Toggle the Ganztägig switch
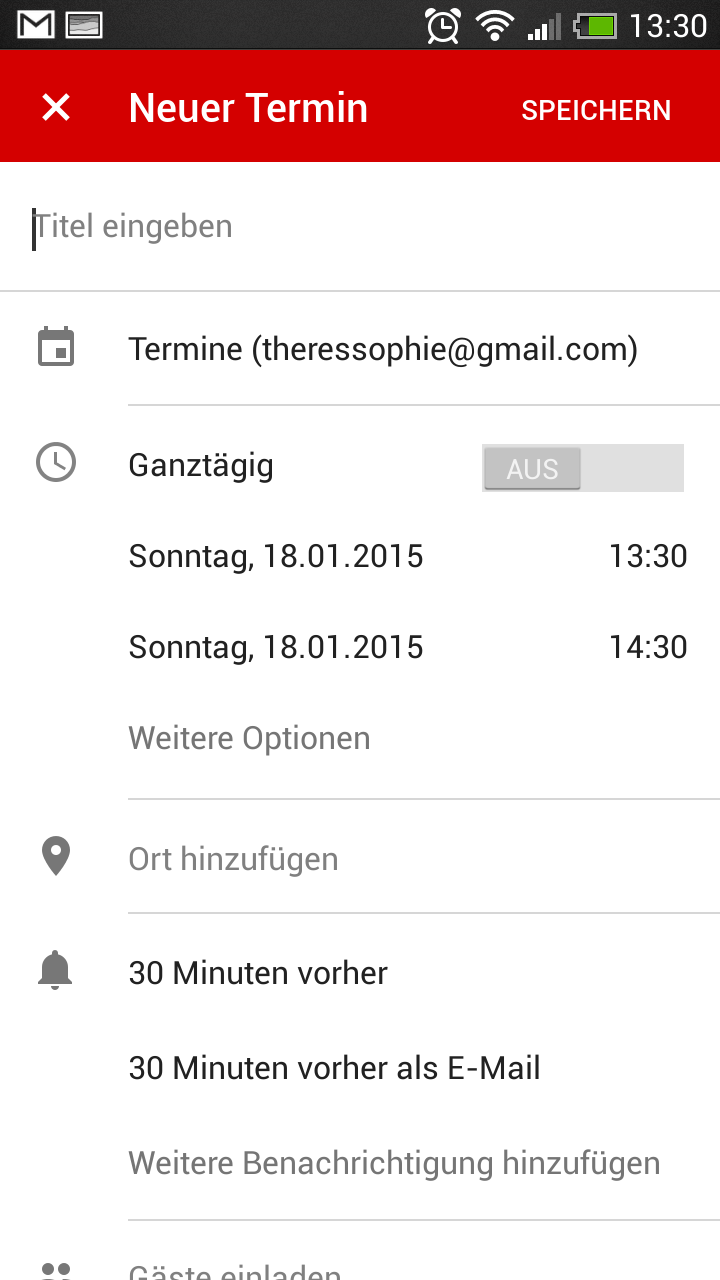720x1280 pixels. point(583,468)
